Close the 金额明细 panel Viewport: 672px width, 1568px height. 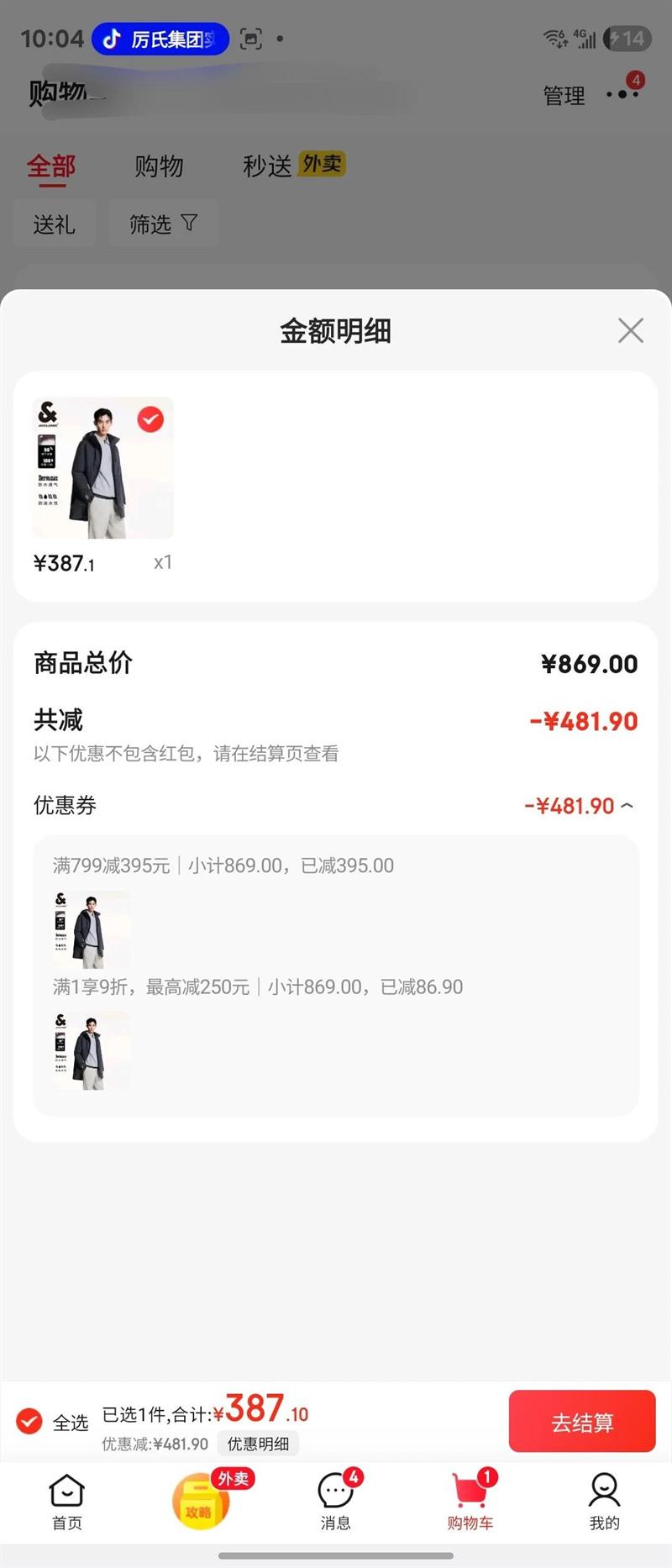pos(630,330)
